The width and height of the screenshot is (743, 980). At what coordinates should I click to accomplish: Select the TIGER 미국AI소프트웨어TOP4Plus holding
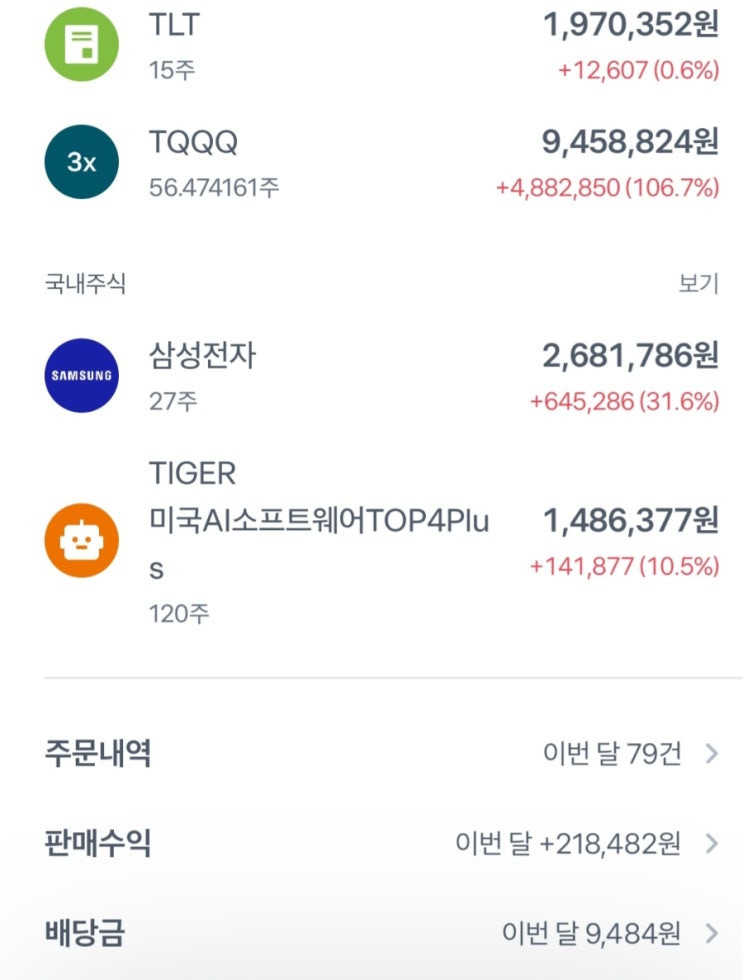click(380, 542)
